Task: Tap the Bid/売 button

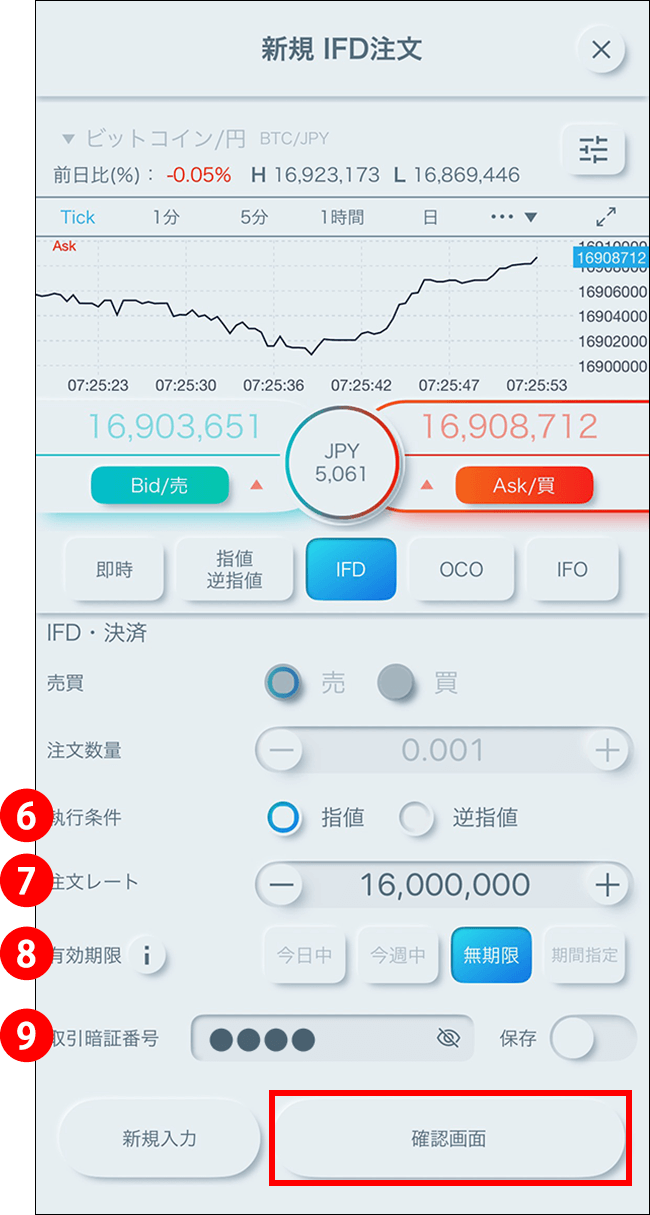Action: pyautogui.click(x=160, y=486)
